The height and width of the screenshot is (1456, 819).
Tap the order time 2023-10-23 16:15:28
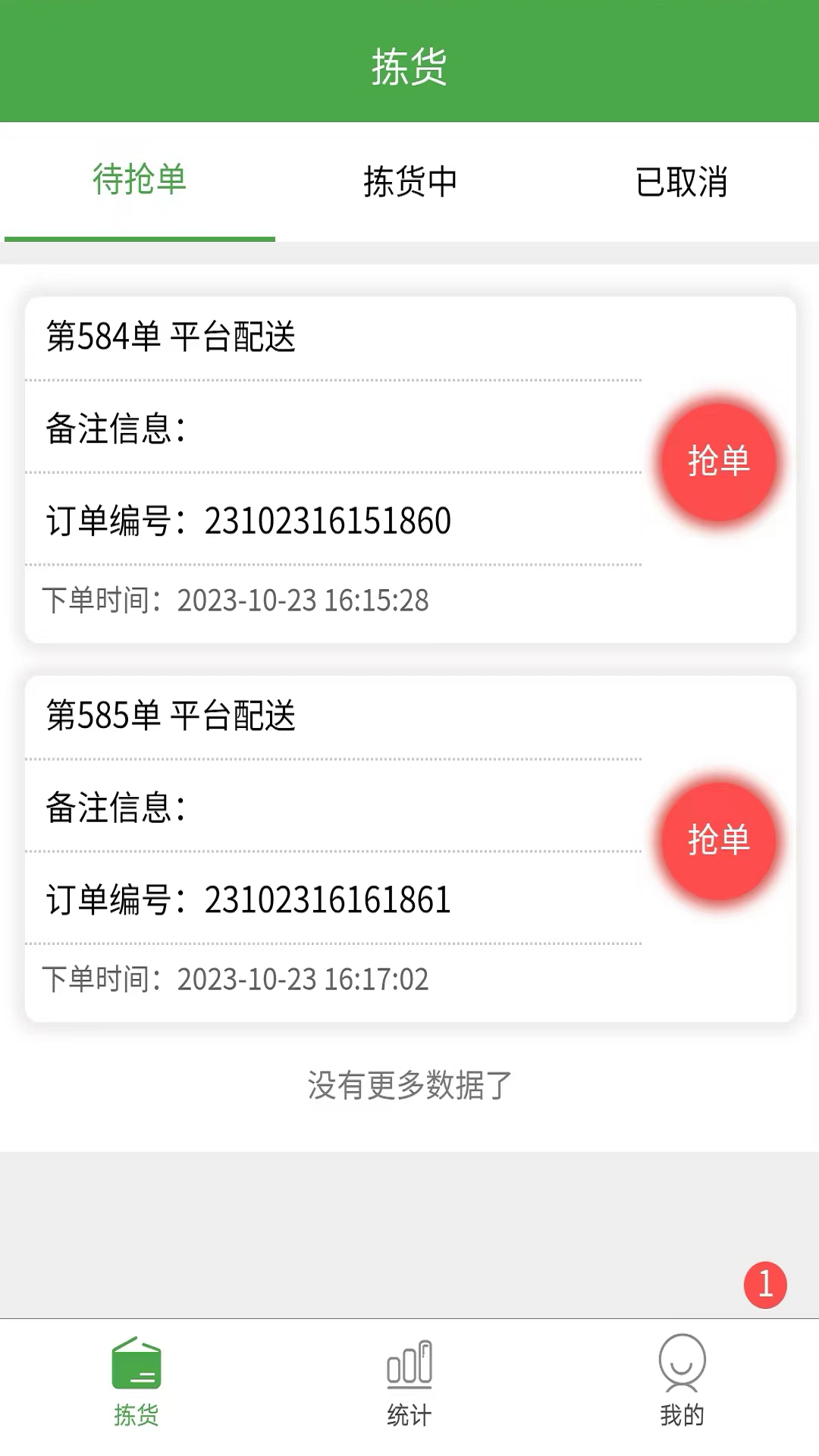235,600
